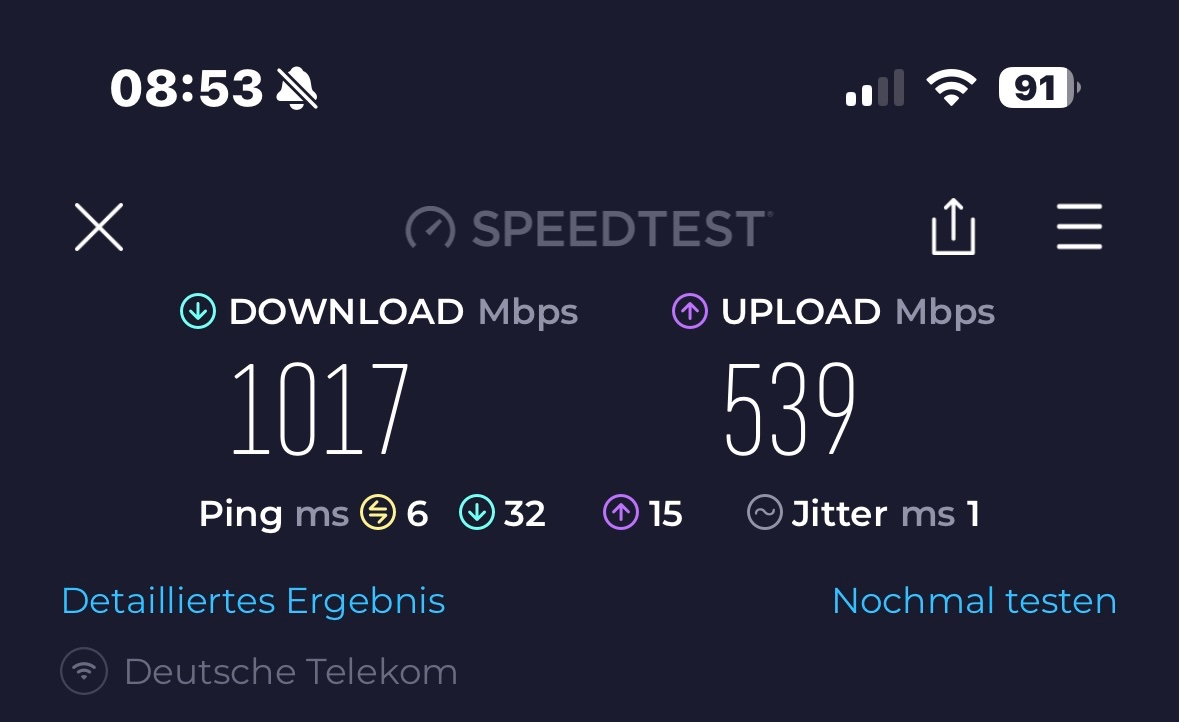Viewport: 1179px width, 722px height.
Task: Close the speed test result
Action: tap(99, 227)
